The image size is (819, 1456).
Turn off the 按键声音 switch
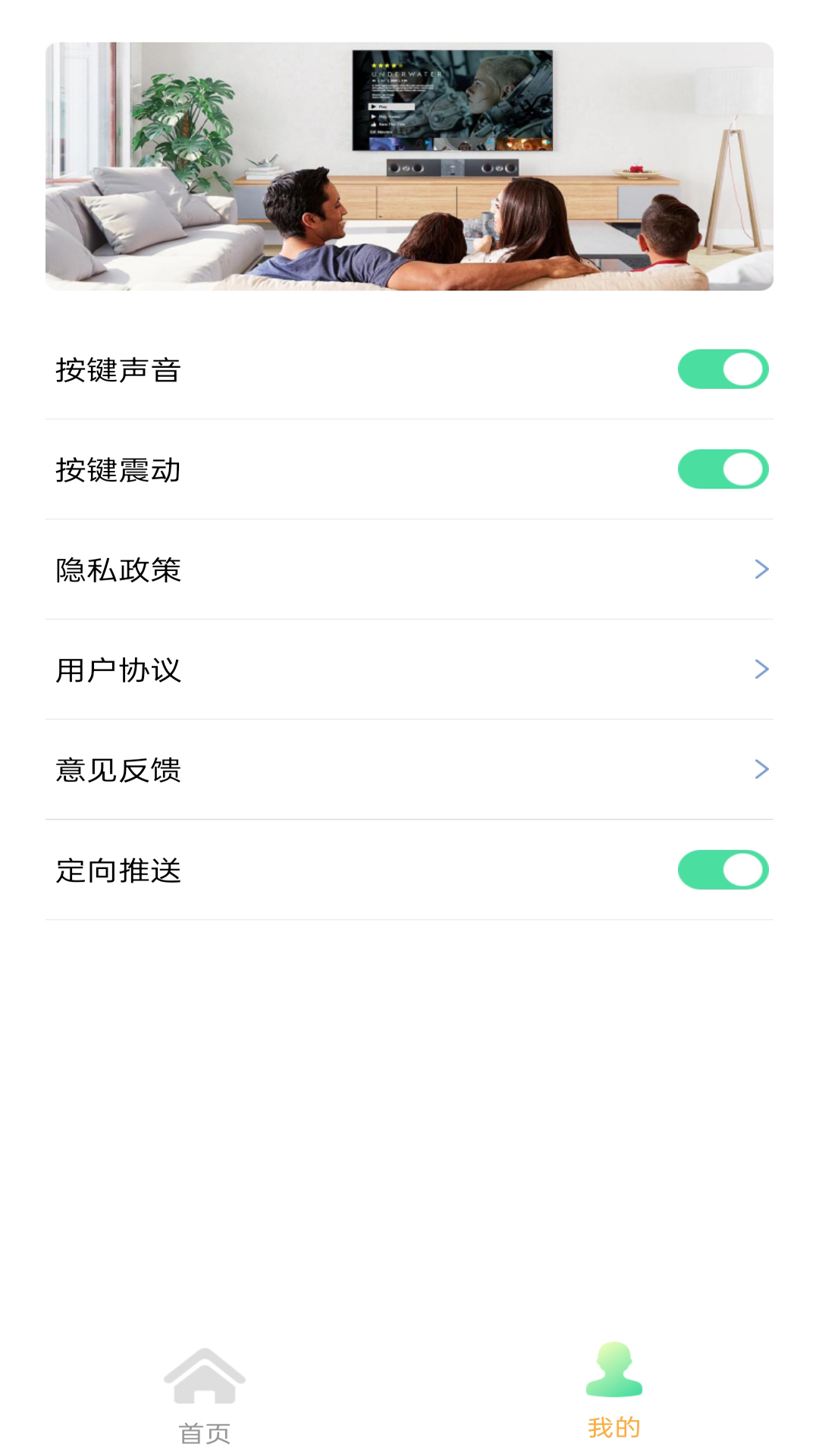723,369
